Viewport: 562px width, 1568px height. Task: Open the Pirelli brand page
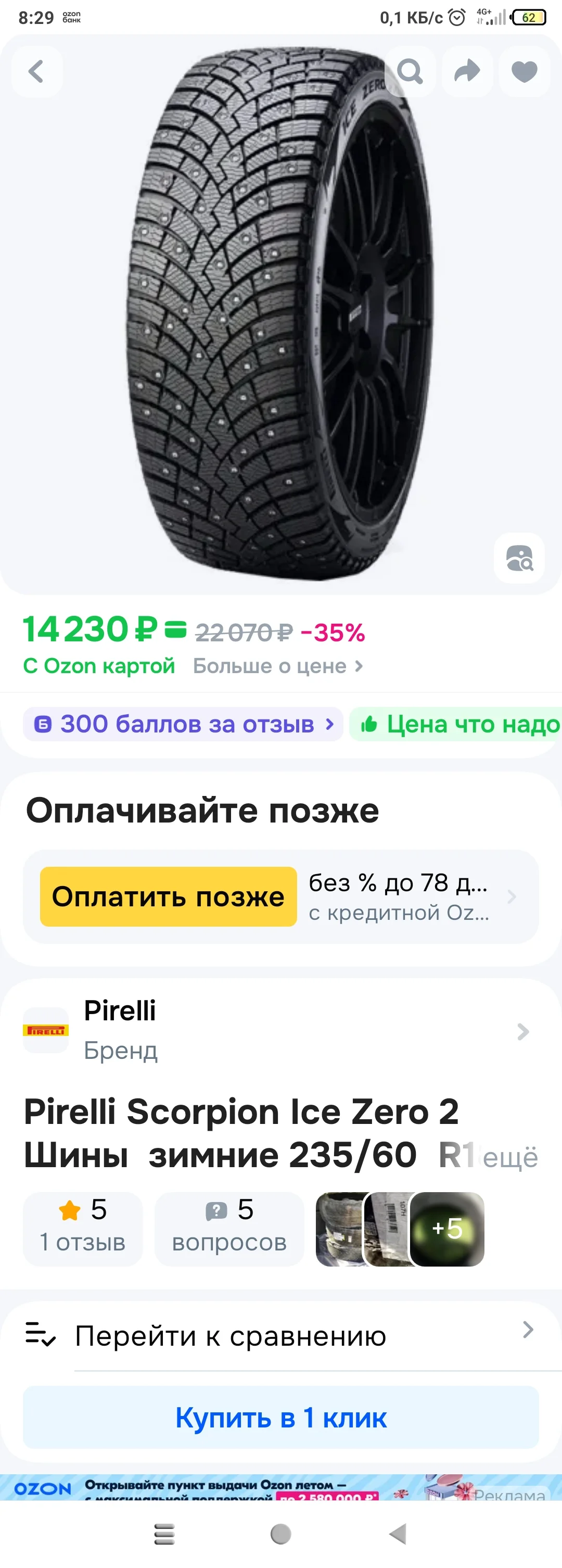(x=281, y=1031)
